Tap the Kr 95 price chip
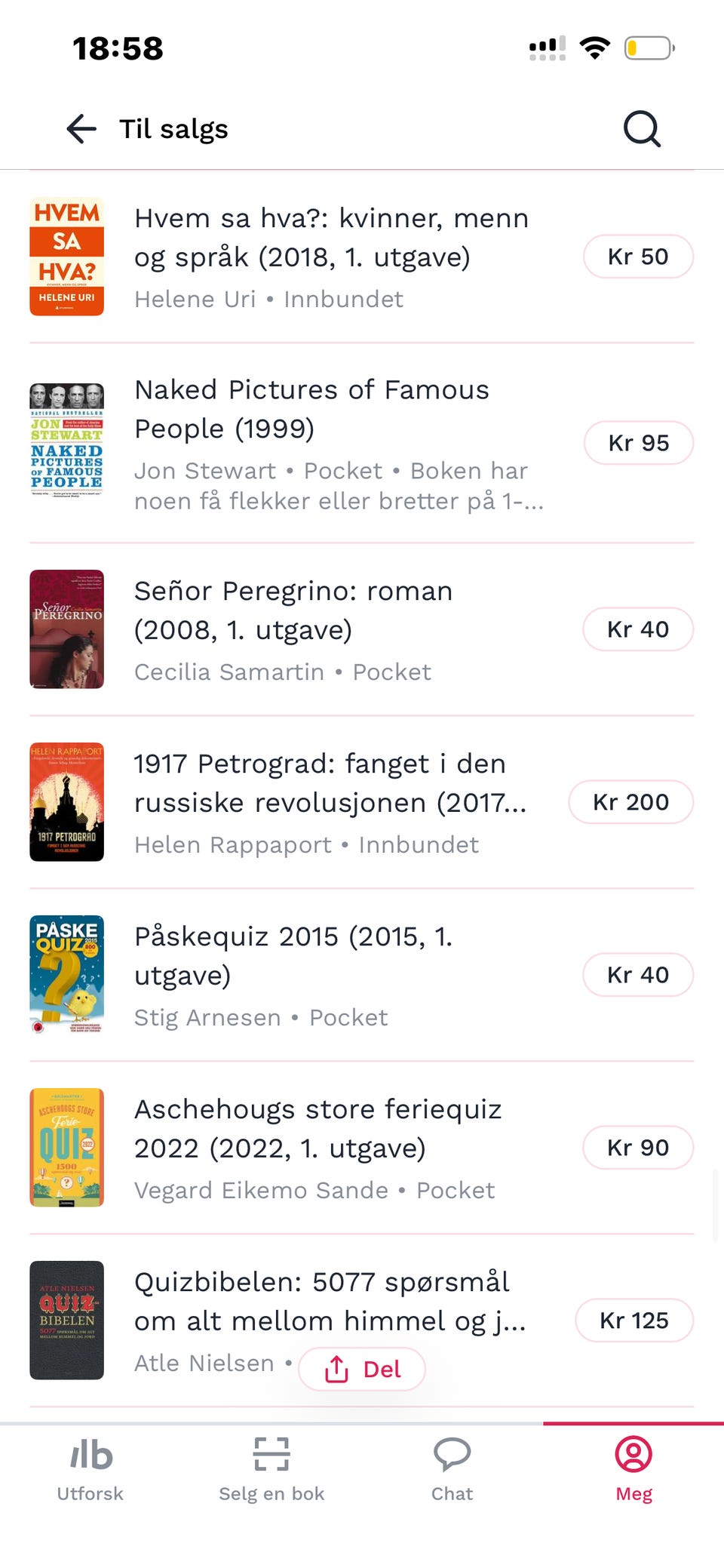Image resolution: width=724 pixels, height=1568 pixels. coord(639,443)
